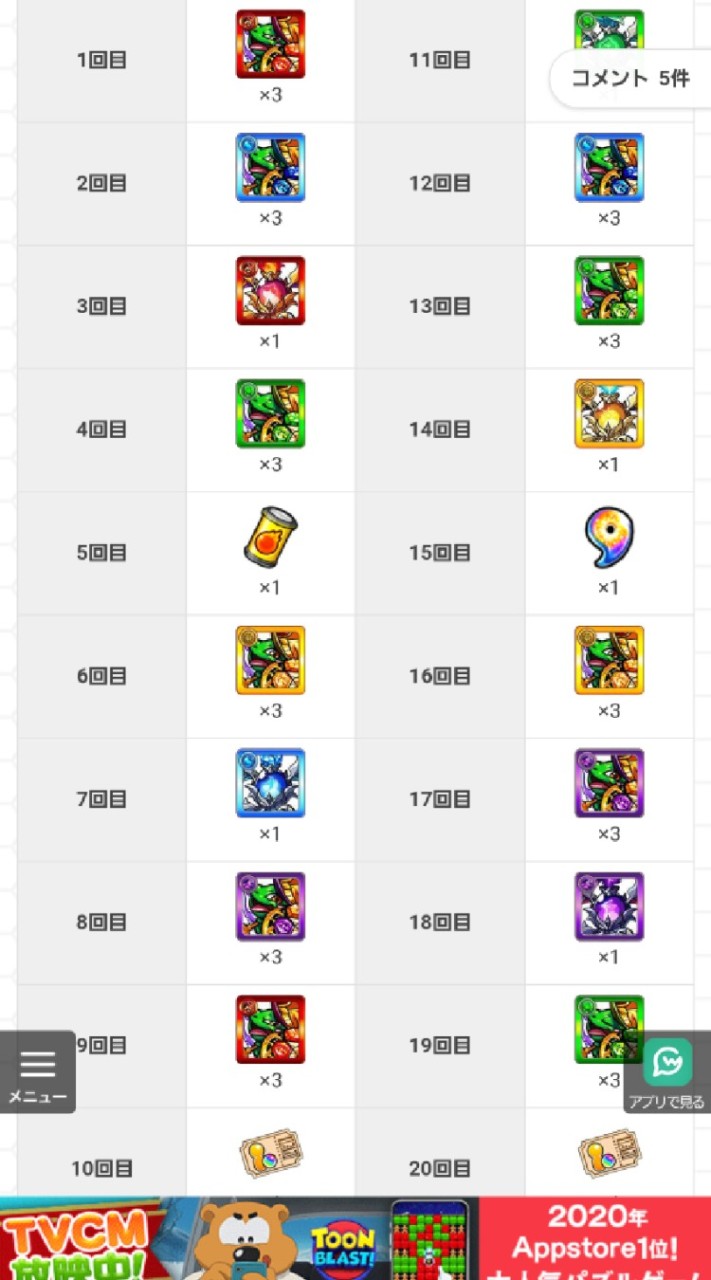The image size is (711, 1280).
Task: Open the ticket icon for 10回目
Action: click(270, 1155)
